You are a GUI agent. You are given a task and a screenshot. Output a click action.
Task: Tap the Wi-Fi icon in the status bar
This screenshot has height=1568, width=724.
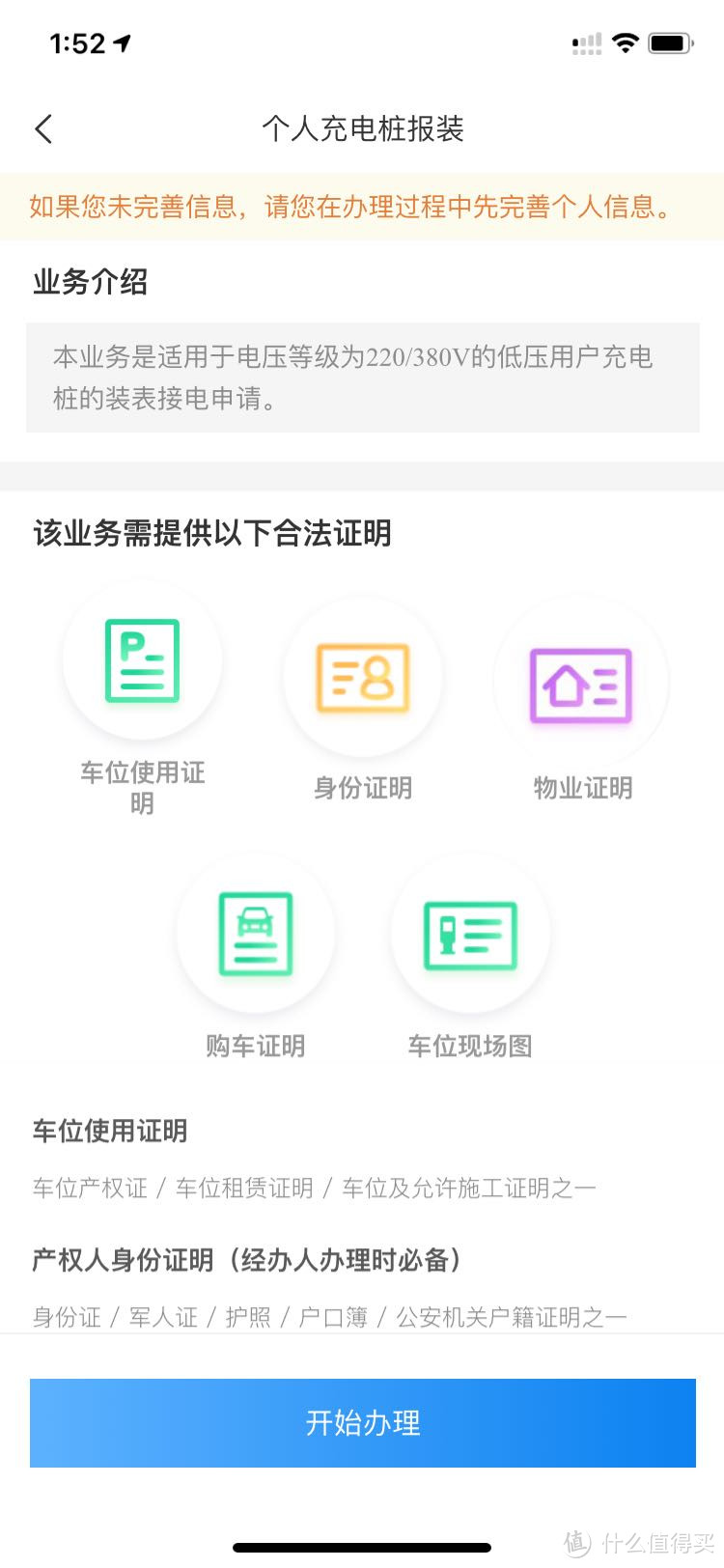pos(627,42)
